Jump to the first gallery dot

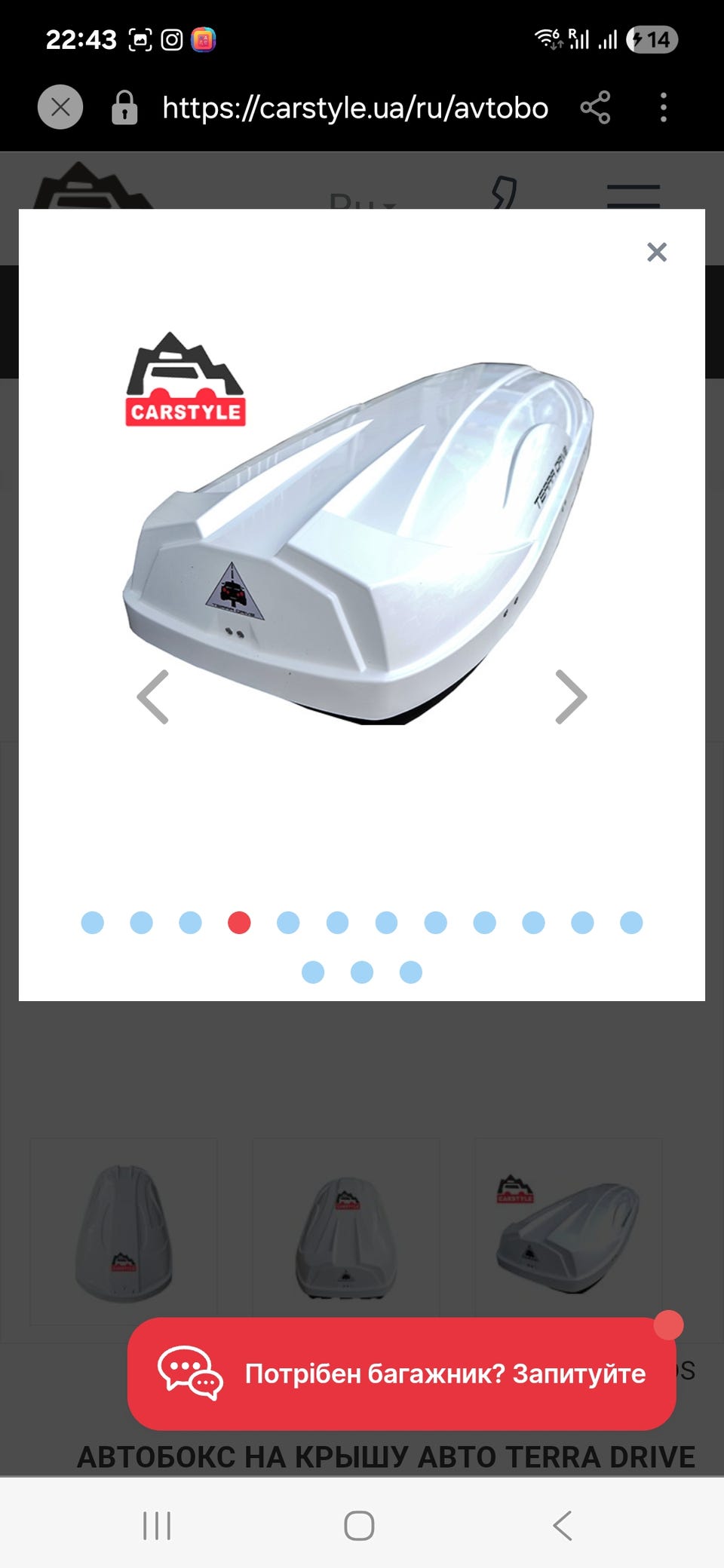pos(92,923)
